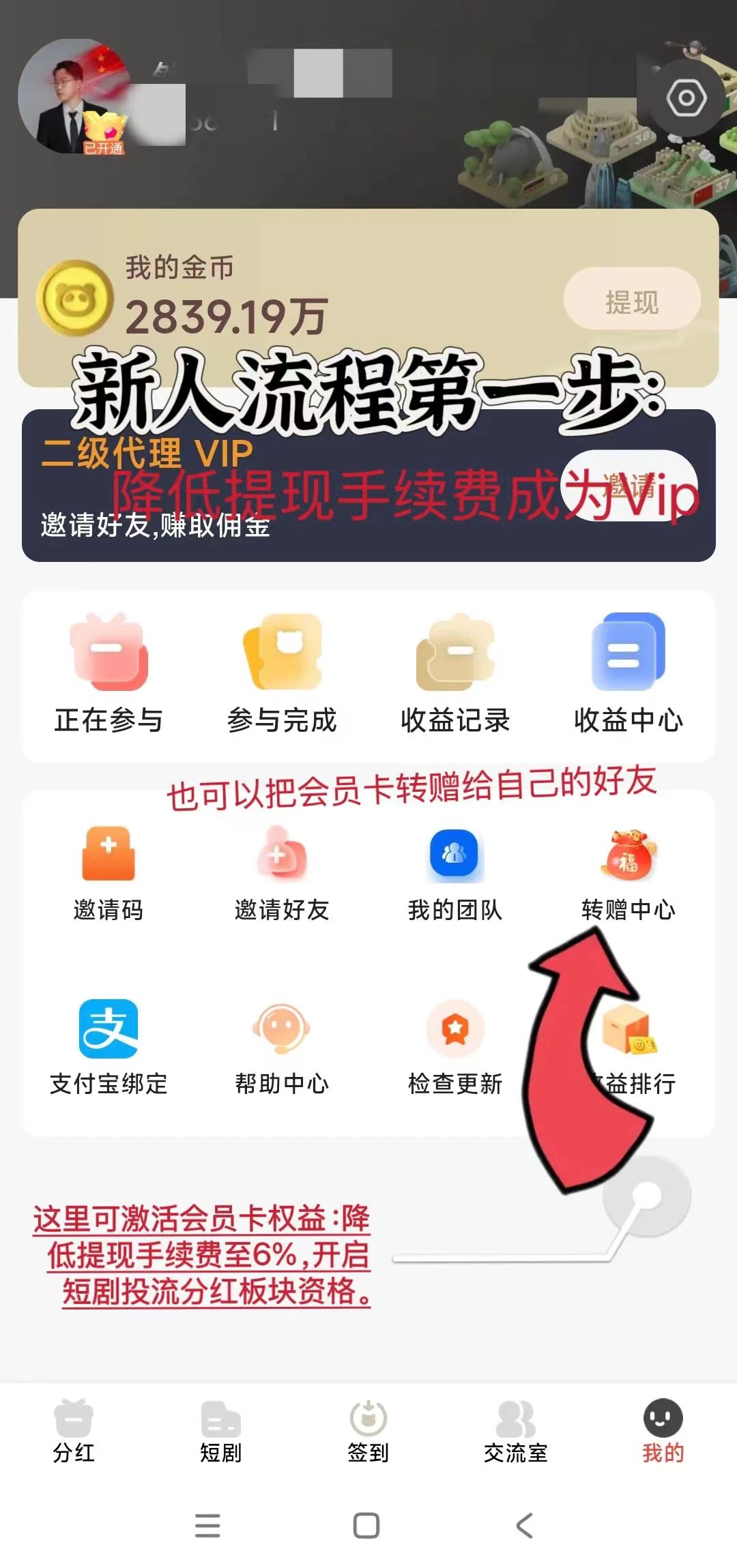This screenshot has height=1568, width=737.
Task: Open the 签到 check-in tab
Action: pos(369,1432)
